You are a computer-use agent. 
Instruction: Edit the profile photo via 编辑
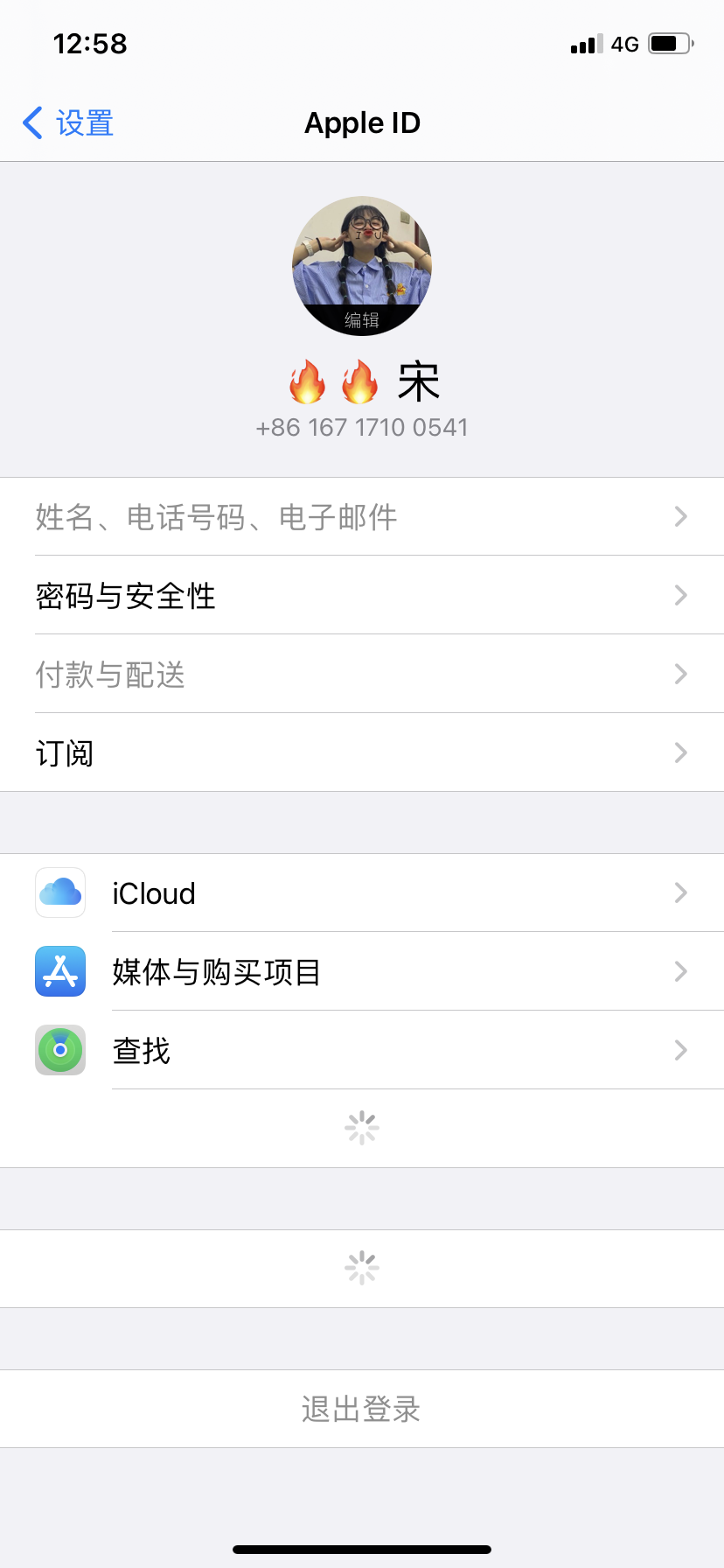(x=361, y=319)
